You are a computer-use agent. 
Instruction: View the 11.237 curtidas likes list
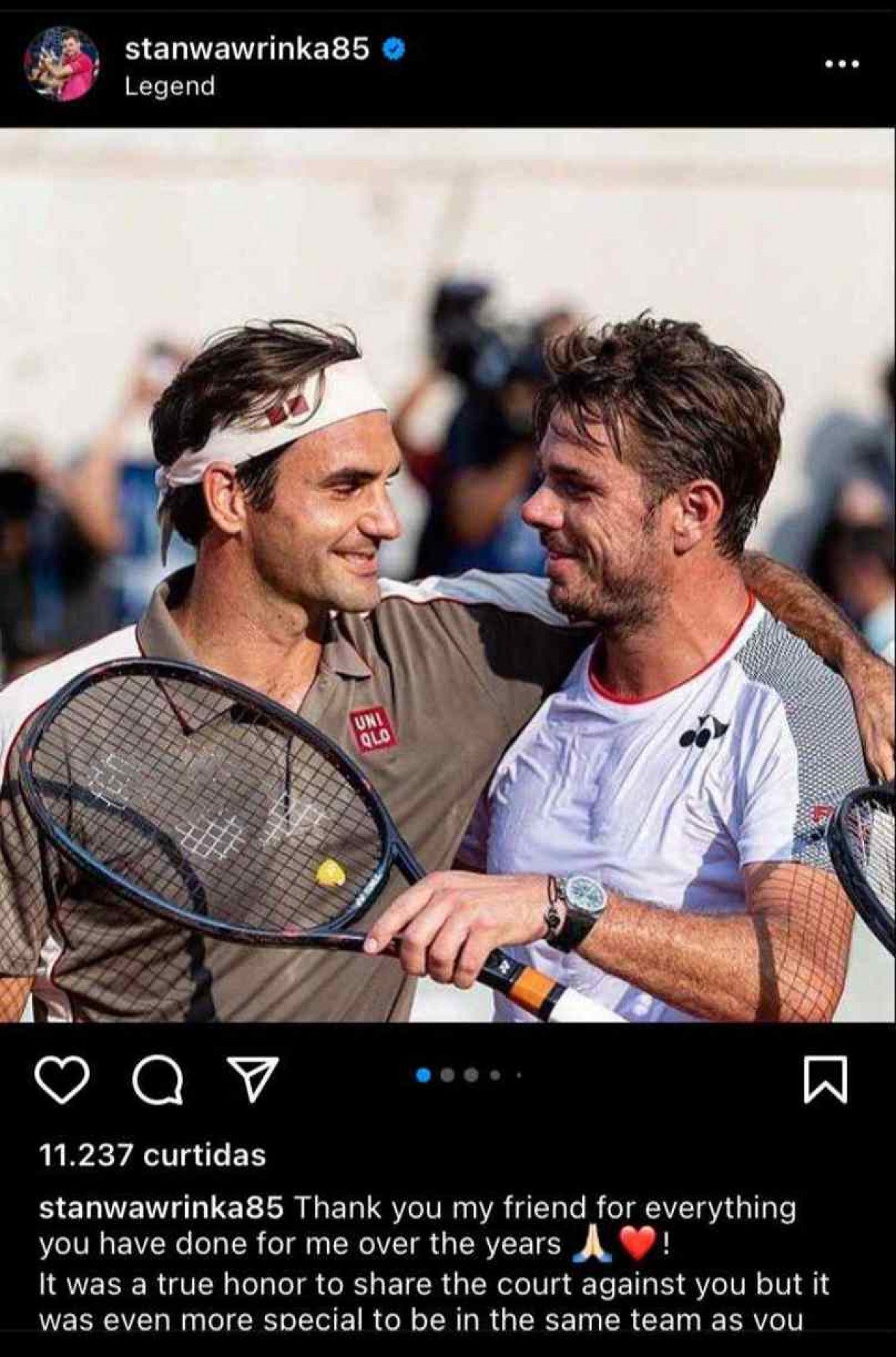coord(152,1155)
